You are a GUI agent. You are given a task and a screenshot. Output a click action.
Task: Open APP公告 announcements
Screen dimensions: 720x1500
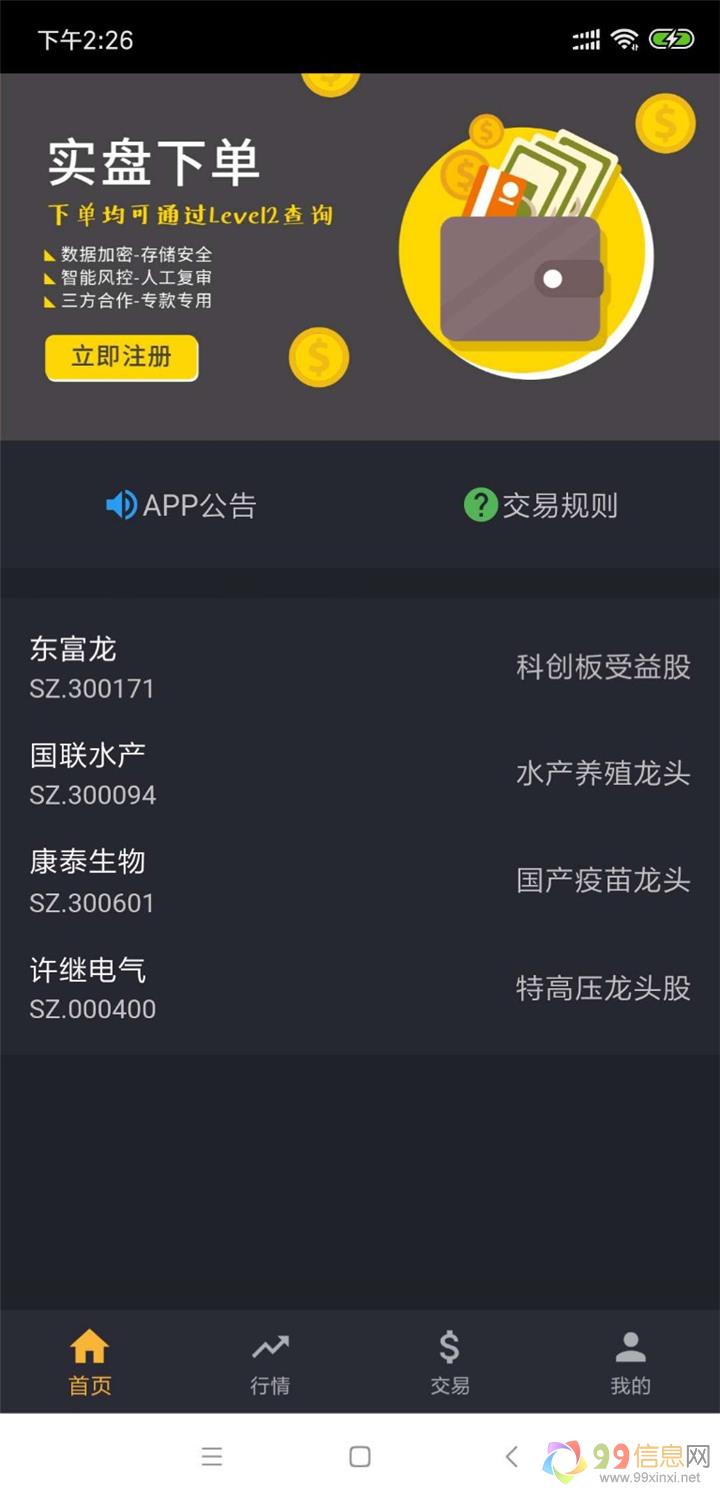pyautogui.click(x=181, y=505)
